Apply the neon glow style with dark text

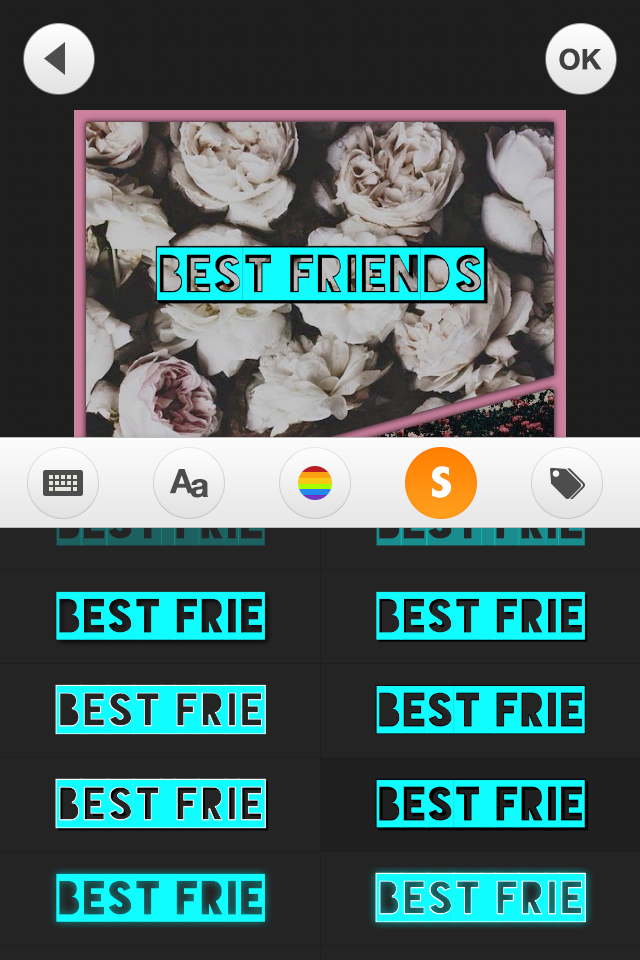pyautogui.click(x=160, y=898)
